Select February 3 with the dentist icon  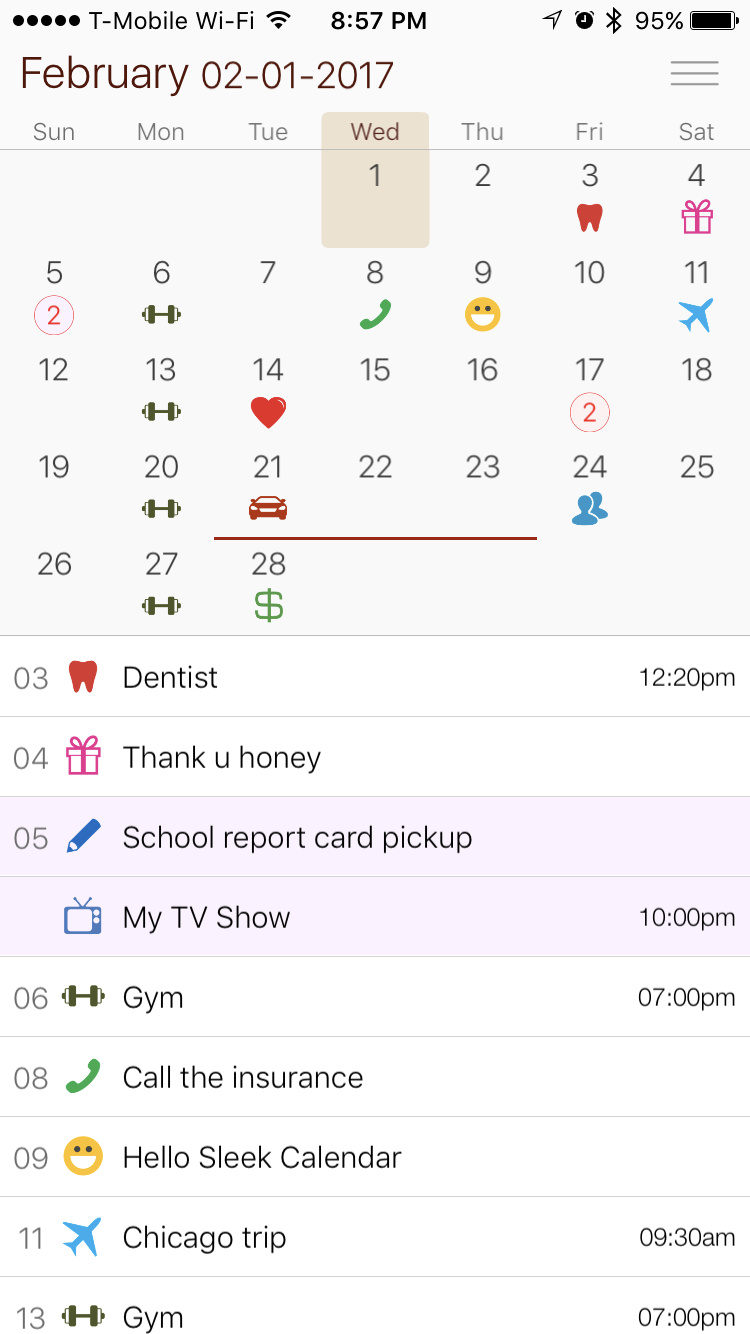tap(590, 196)
